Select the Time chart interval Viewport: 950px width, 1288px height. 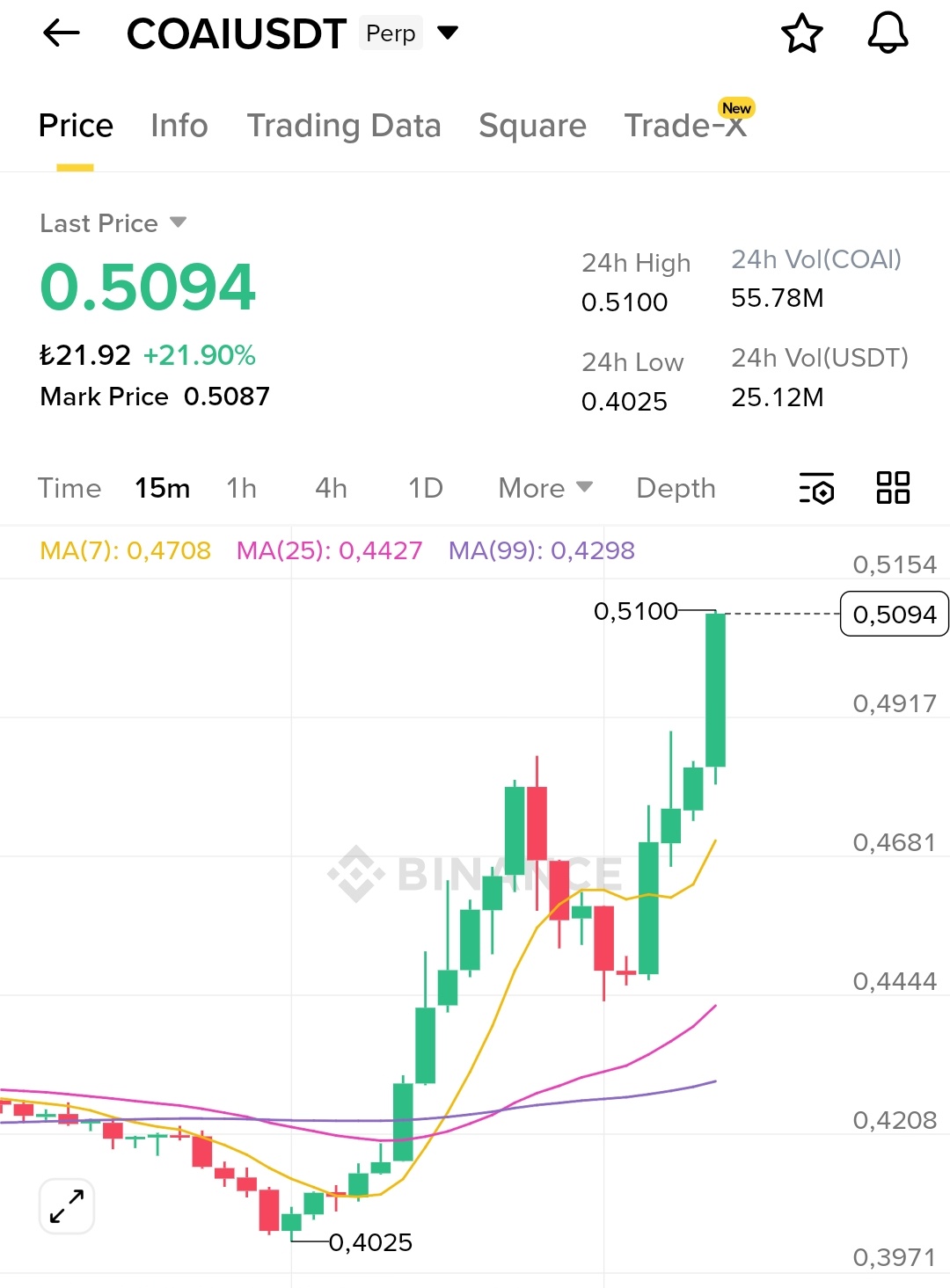coord(69,488)
